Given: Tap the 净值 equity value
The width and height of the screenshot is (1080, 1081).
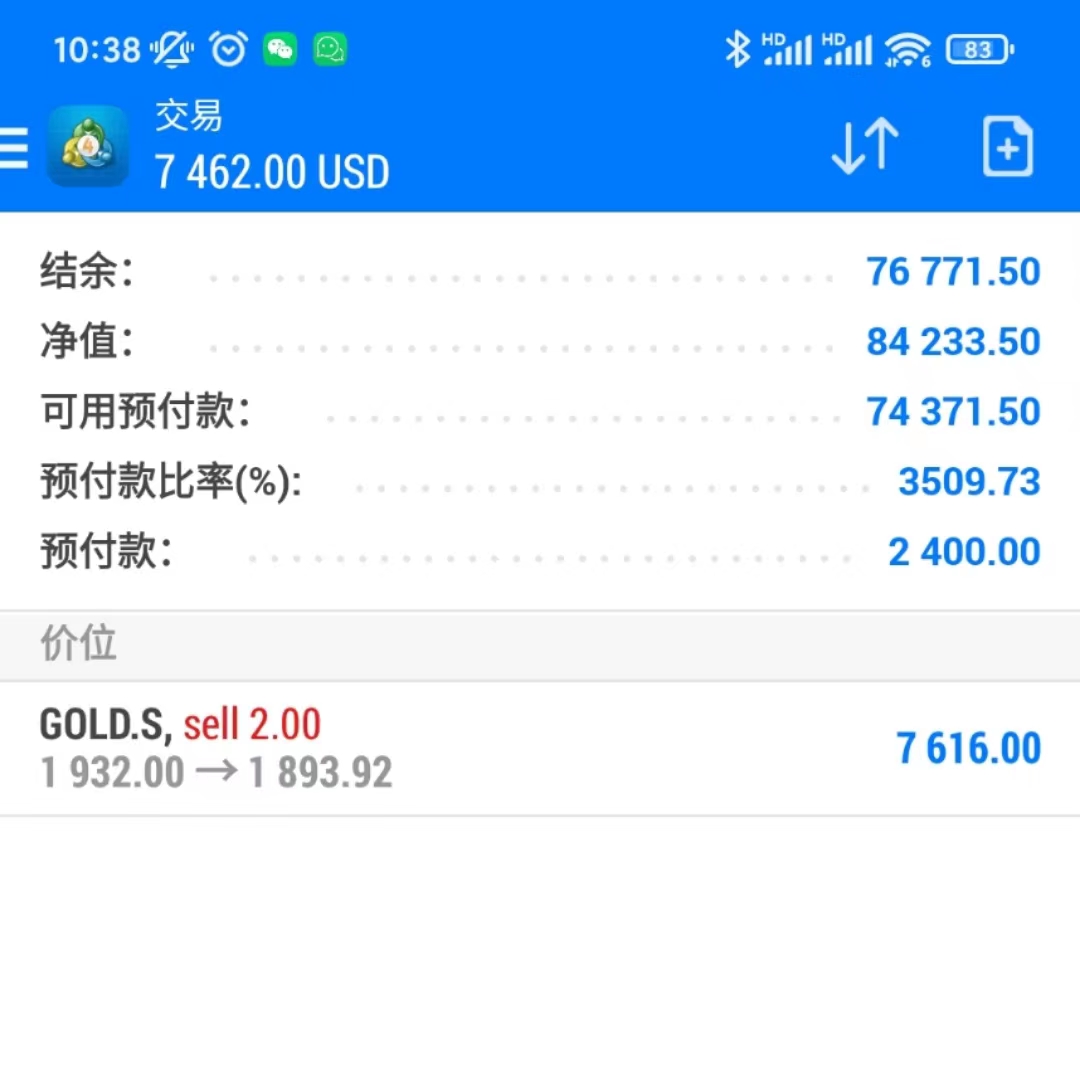Looking at the screenshot, I should point(952,341).
